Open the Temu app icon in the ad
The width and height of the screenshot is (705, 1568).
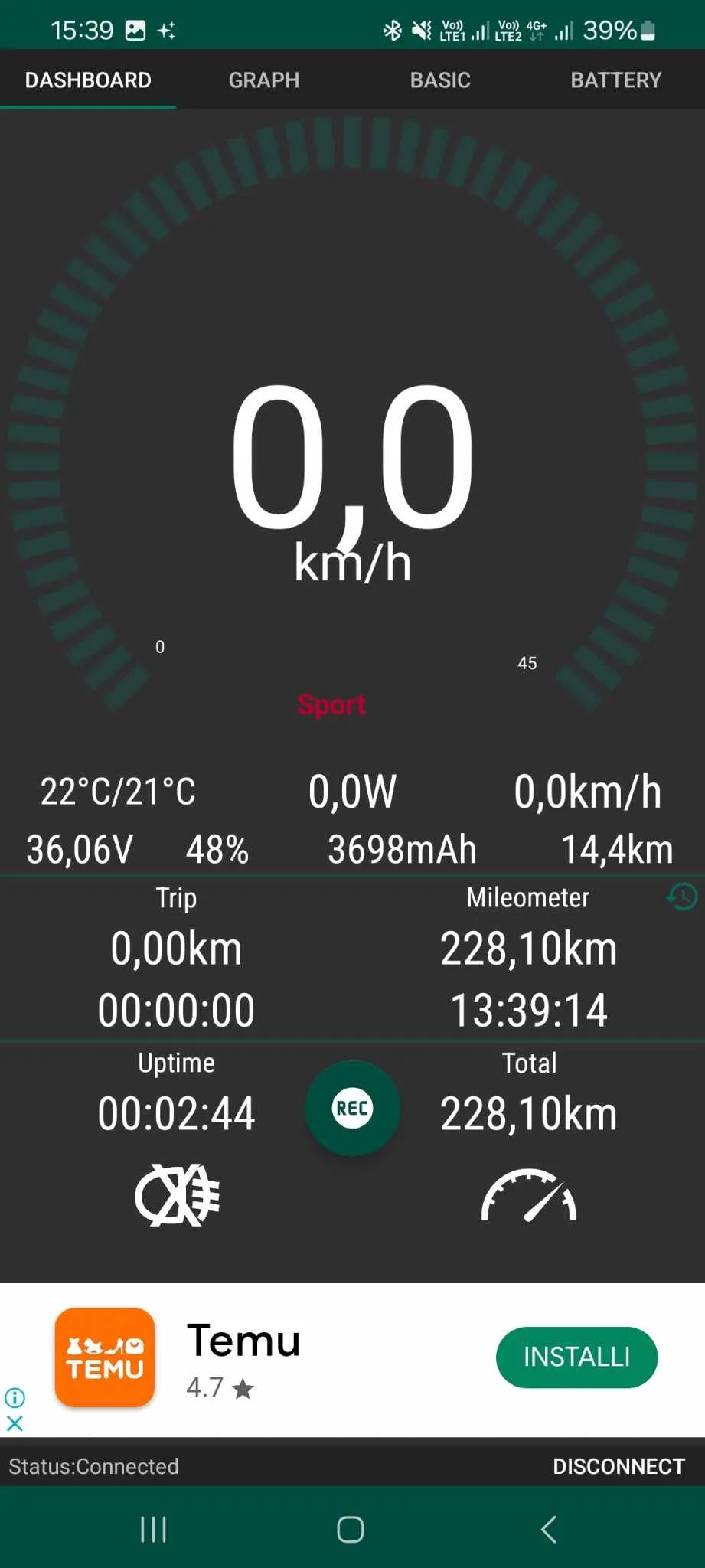104,1357
